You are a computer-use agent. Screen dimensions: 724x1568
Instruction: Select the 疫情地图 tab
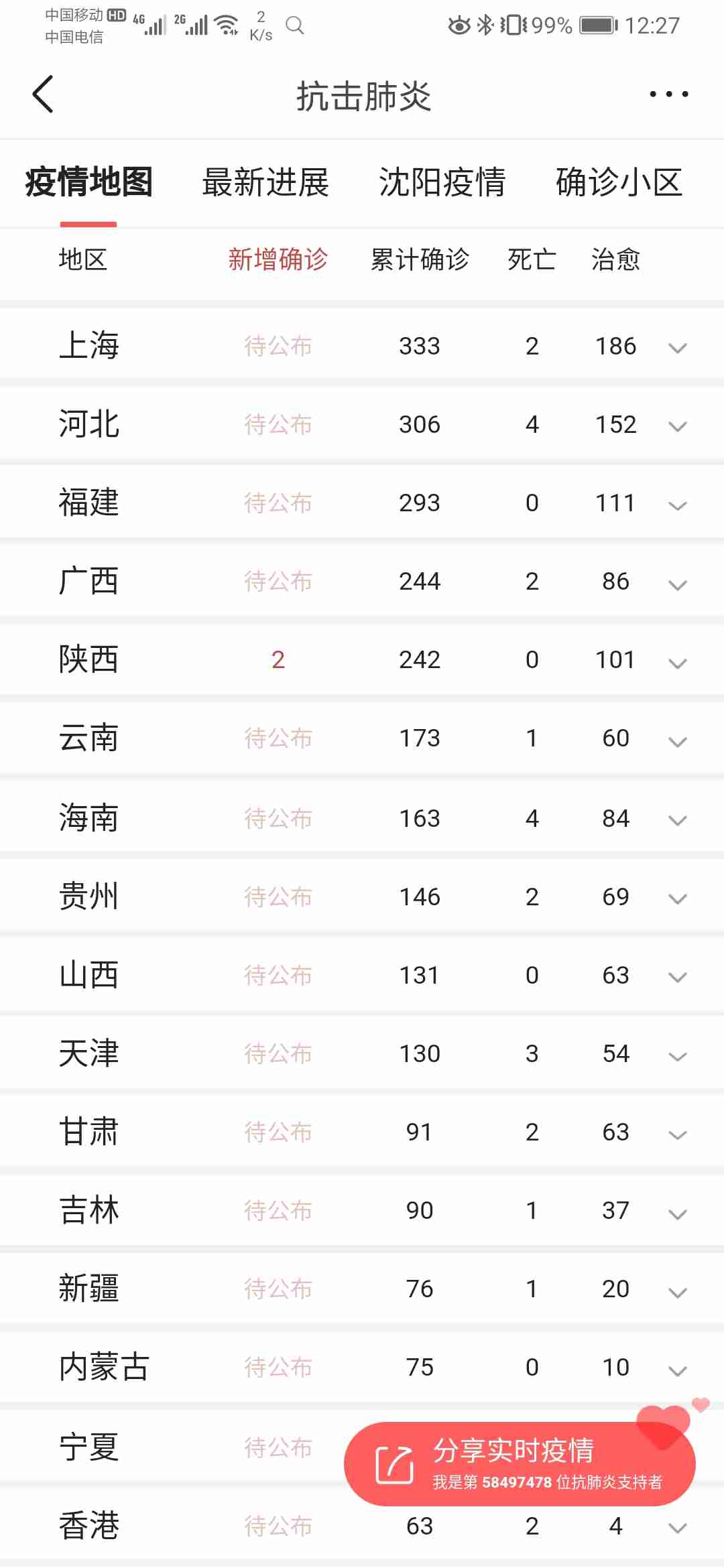[88, 182]
